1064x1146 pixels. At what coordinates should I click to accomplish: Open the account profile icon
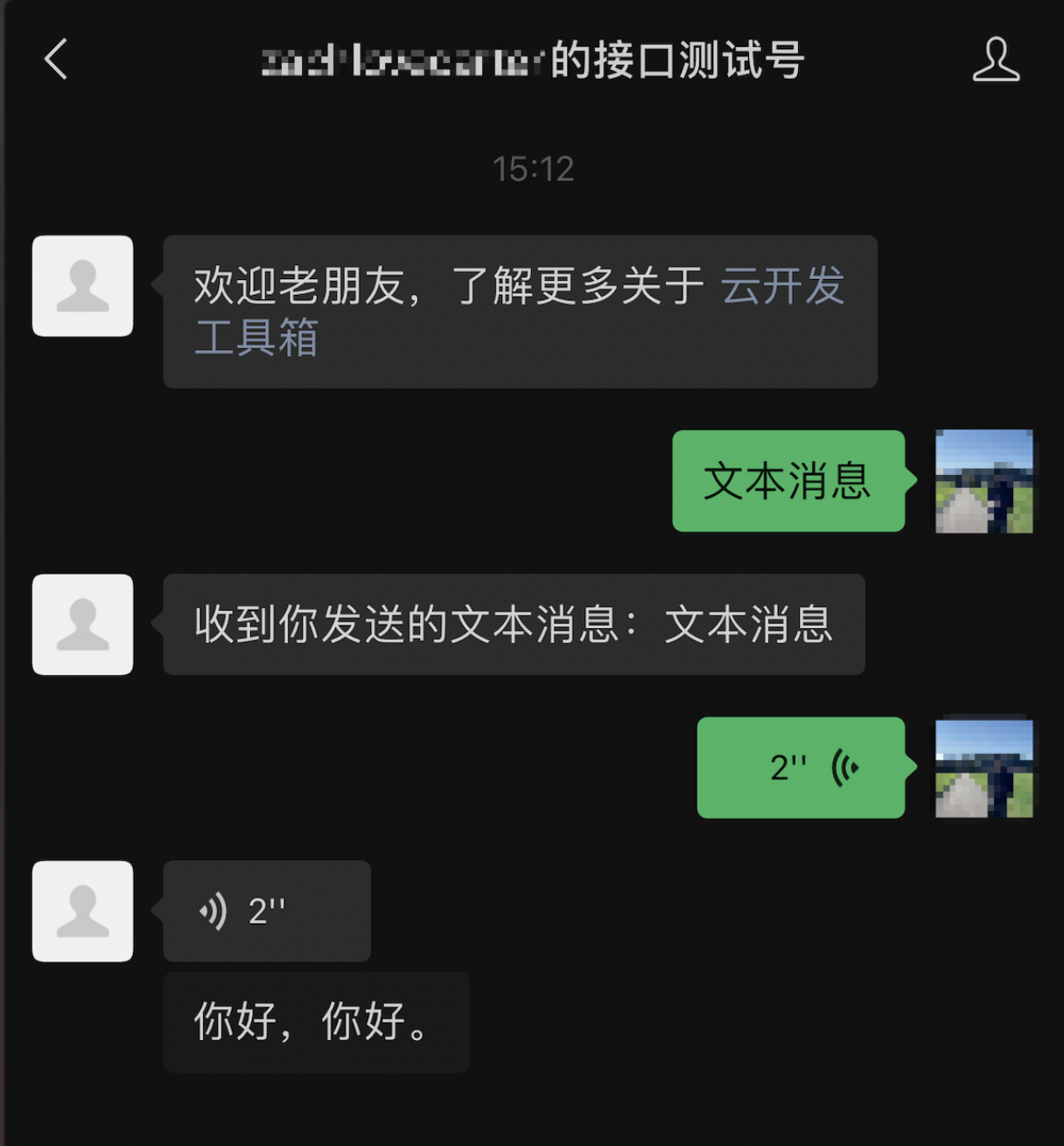(x=996, y=59)
